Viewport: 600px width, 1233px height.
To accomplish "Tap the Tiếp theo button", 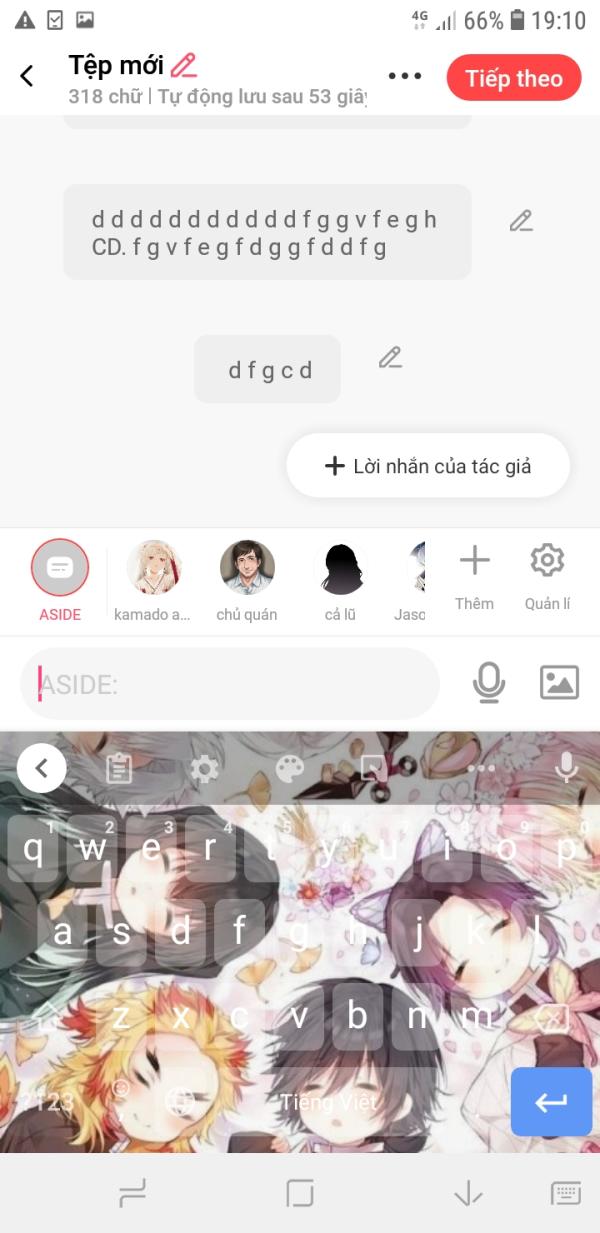I will (513, 78).
